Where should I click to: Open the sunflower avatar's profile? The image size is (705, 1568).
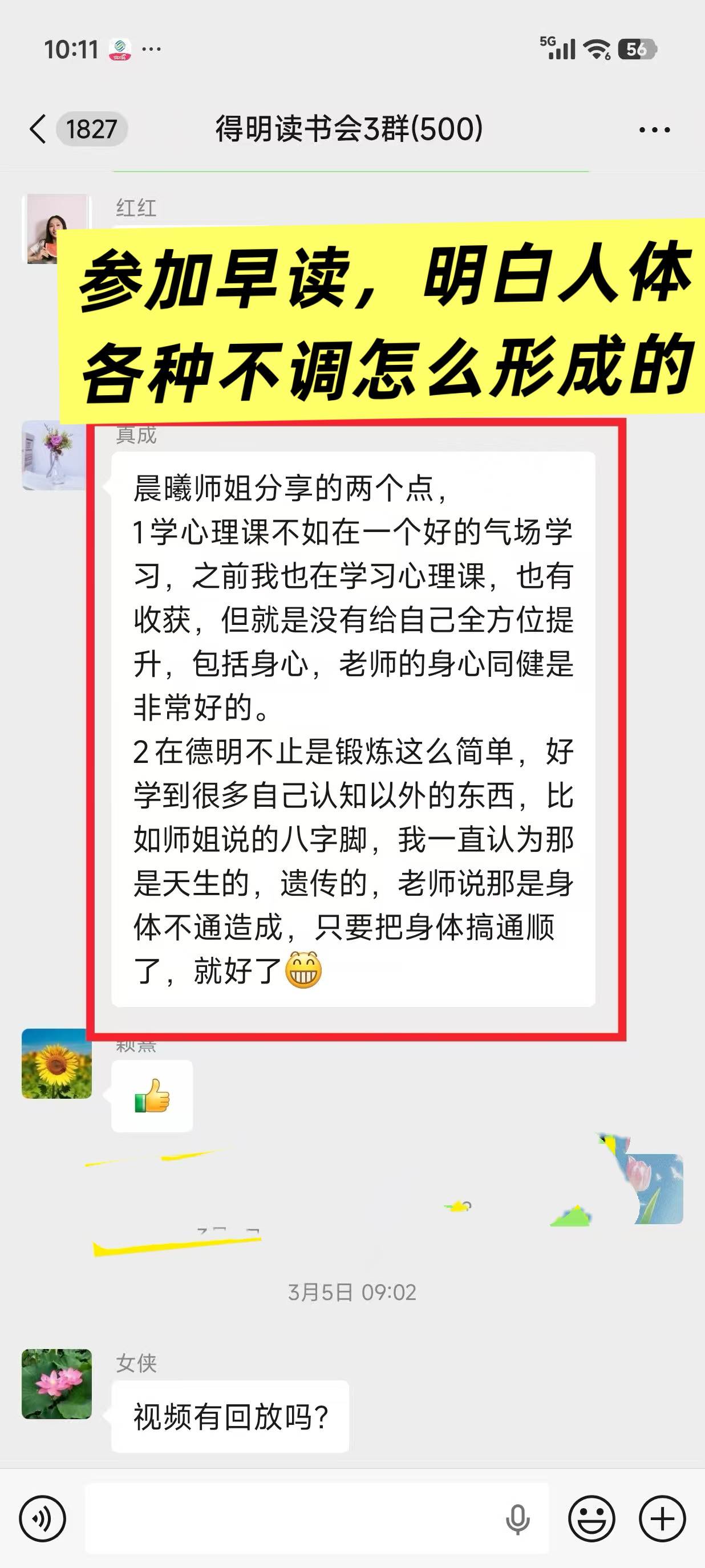(56, 1063)
